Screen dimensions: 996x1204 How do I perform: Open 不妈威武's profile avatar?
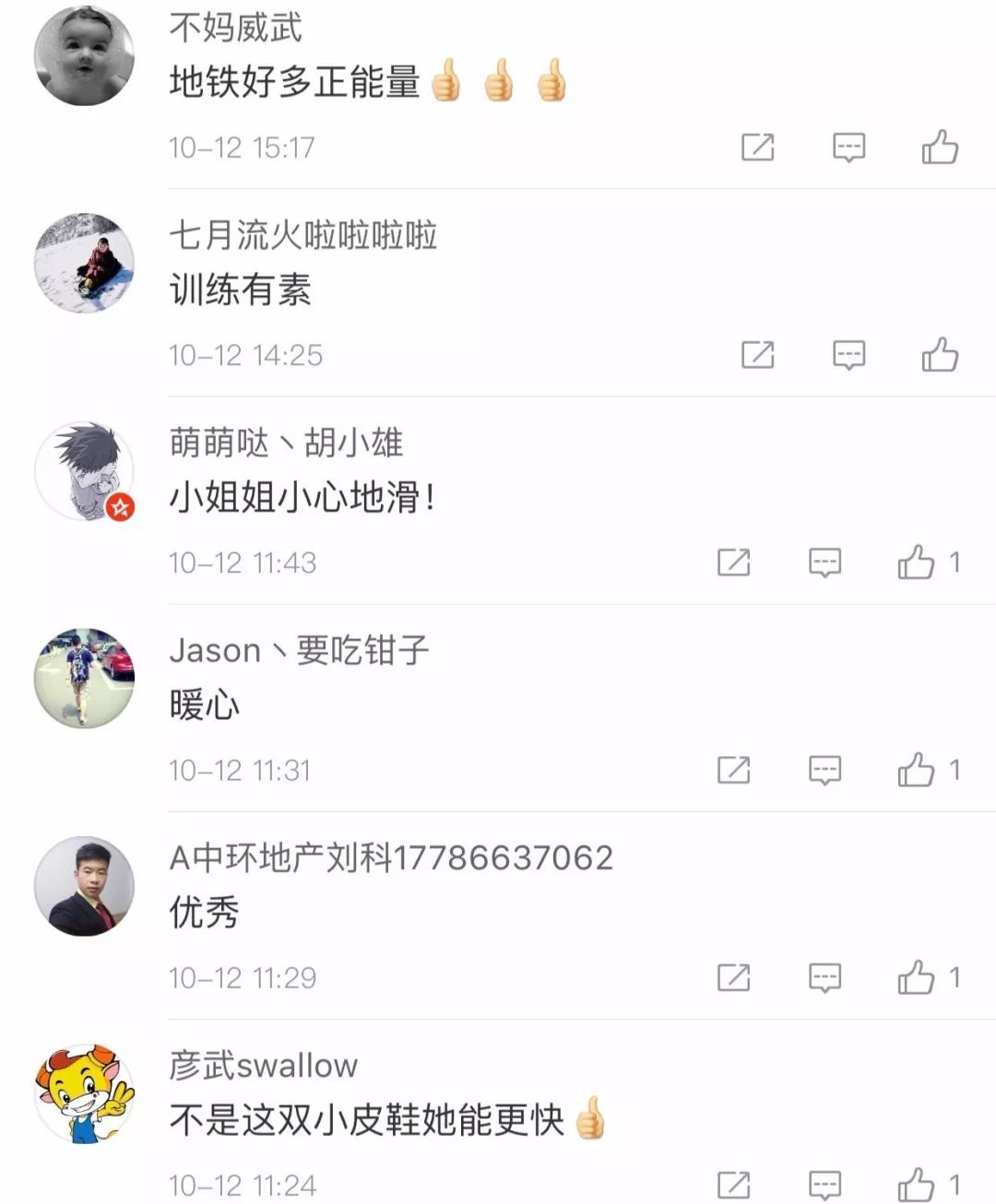[x=84, y=56]
